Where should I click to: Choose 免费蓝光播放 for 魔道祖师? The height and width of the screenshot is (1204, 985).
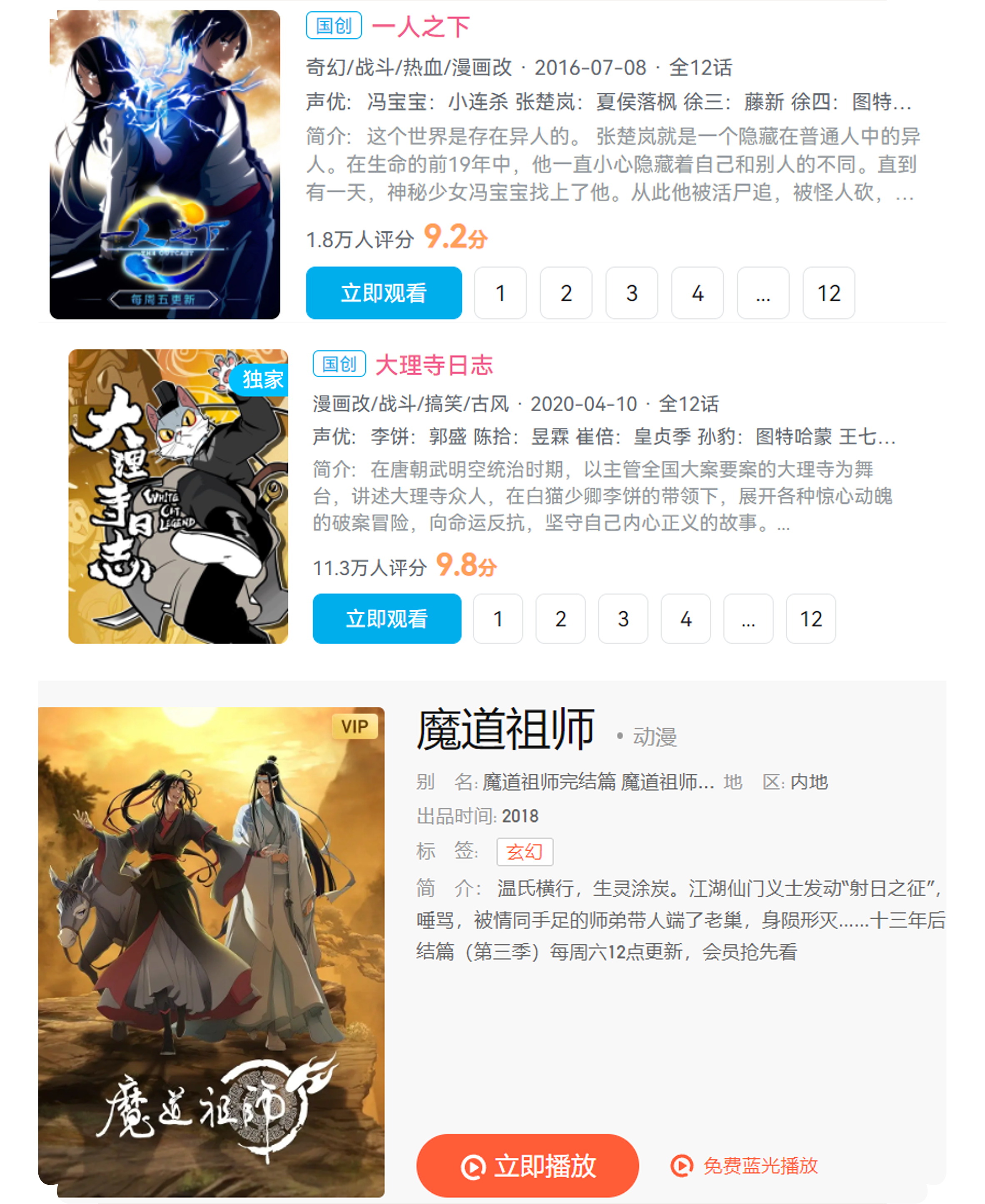coord(744,1165)
